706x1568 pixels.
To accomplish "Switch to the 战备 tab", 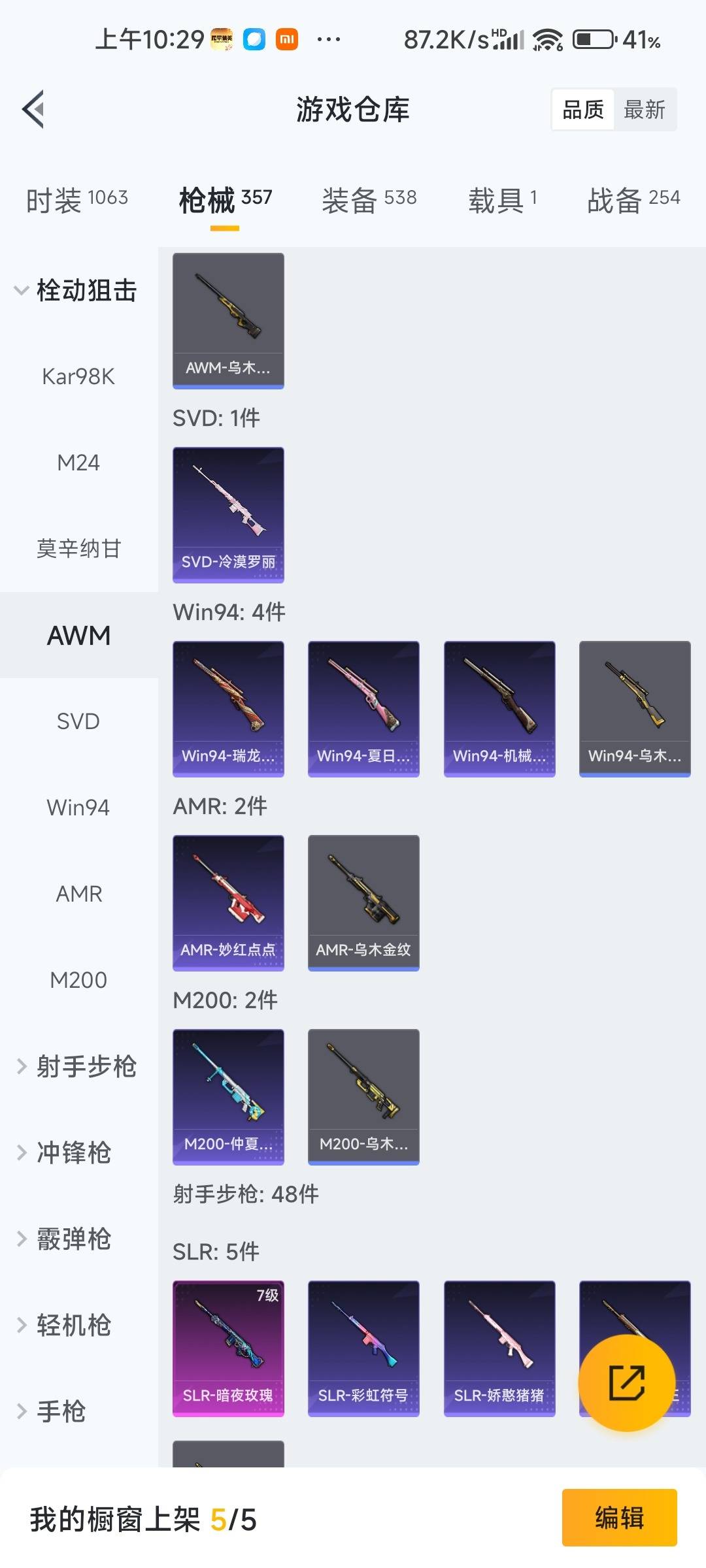I will click(633, 200).
